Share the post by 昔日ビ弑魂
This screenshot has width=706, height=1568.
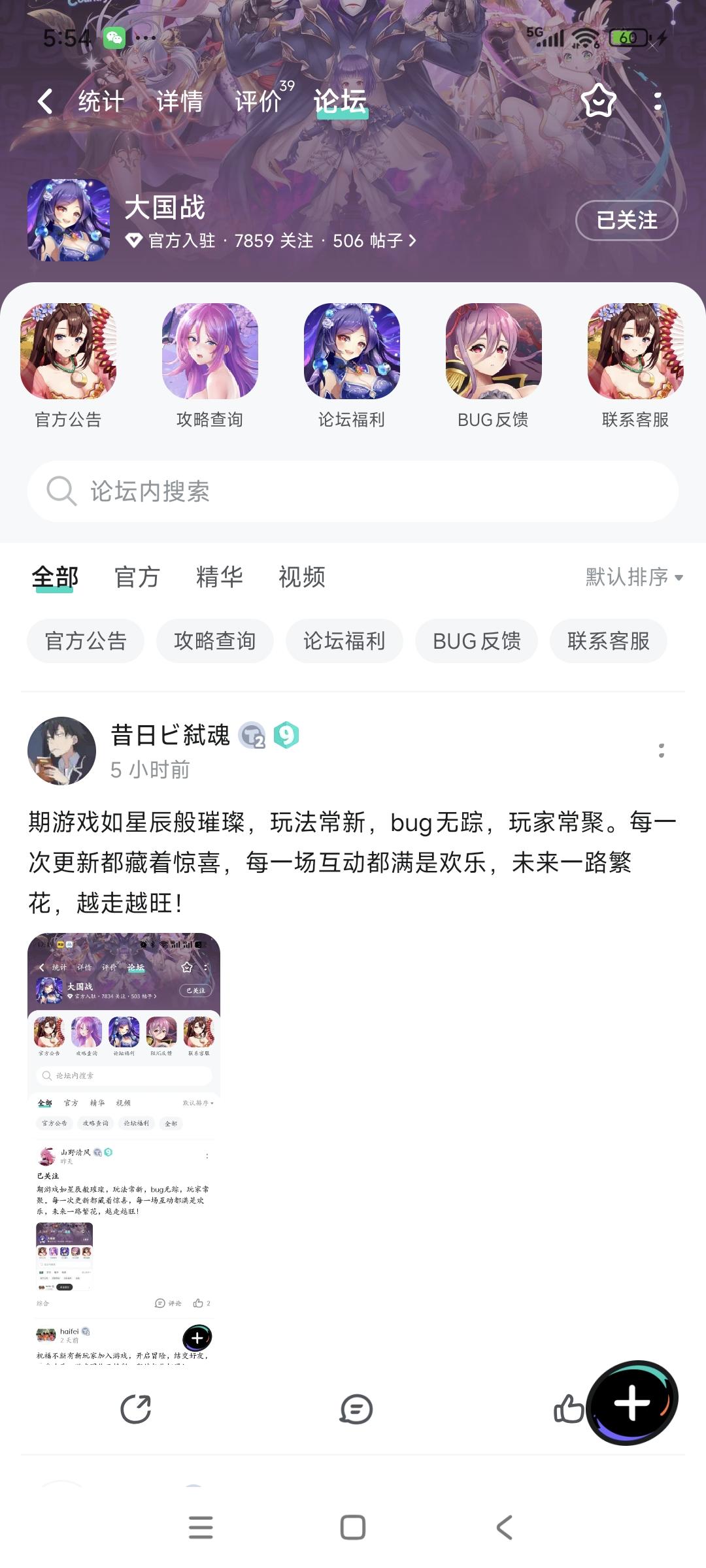pyautogui.click(x=136, y=1409)
